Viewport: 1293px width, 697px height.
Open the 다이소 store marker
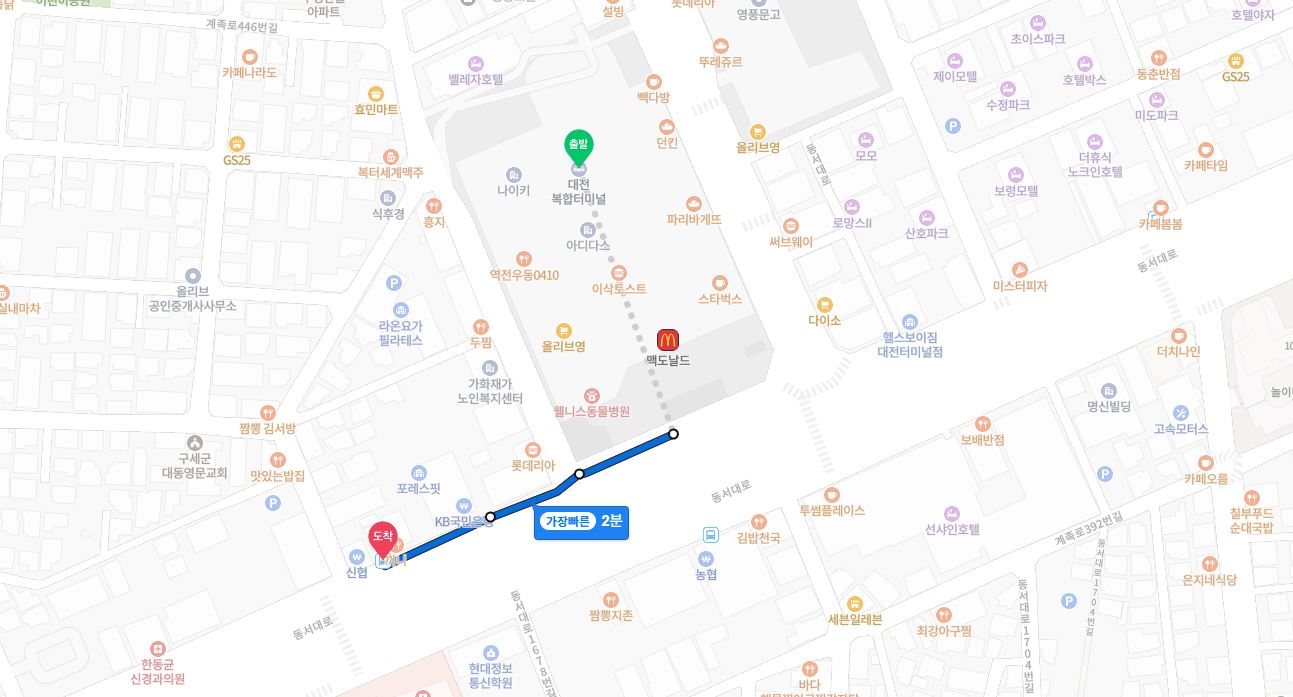tap(824, 305)
